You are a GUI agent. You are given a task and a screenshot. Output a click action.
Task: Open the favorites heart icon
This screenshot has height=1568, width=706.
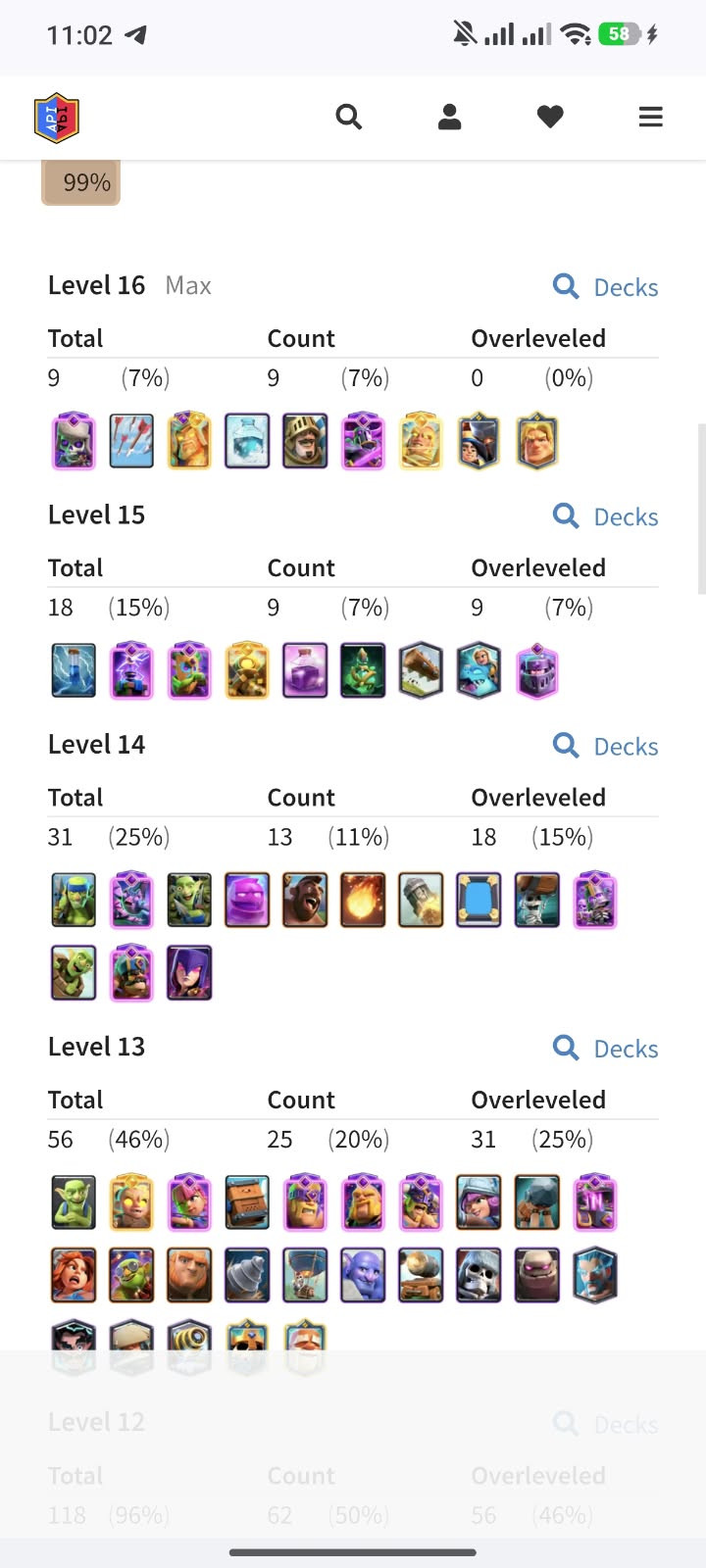[x=550, y=118]
